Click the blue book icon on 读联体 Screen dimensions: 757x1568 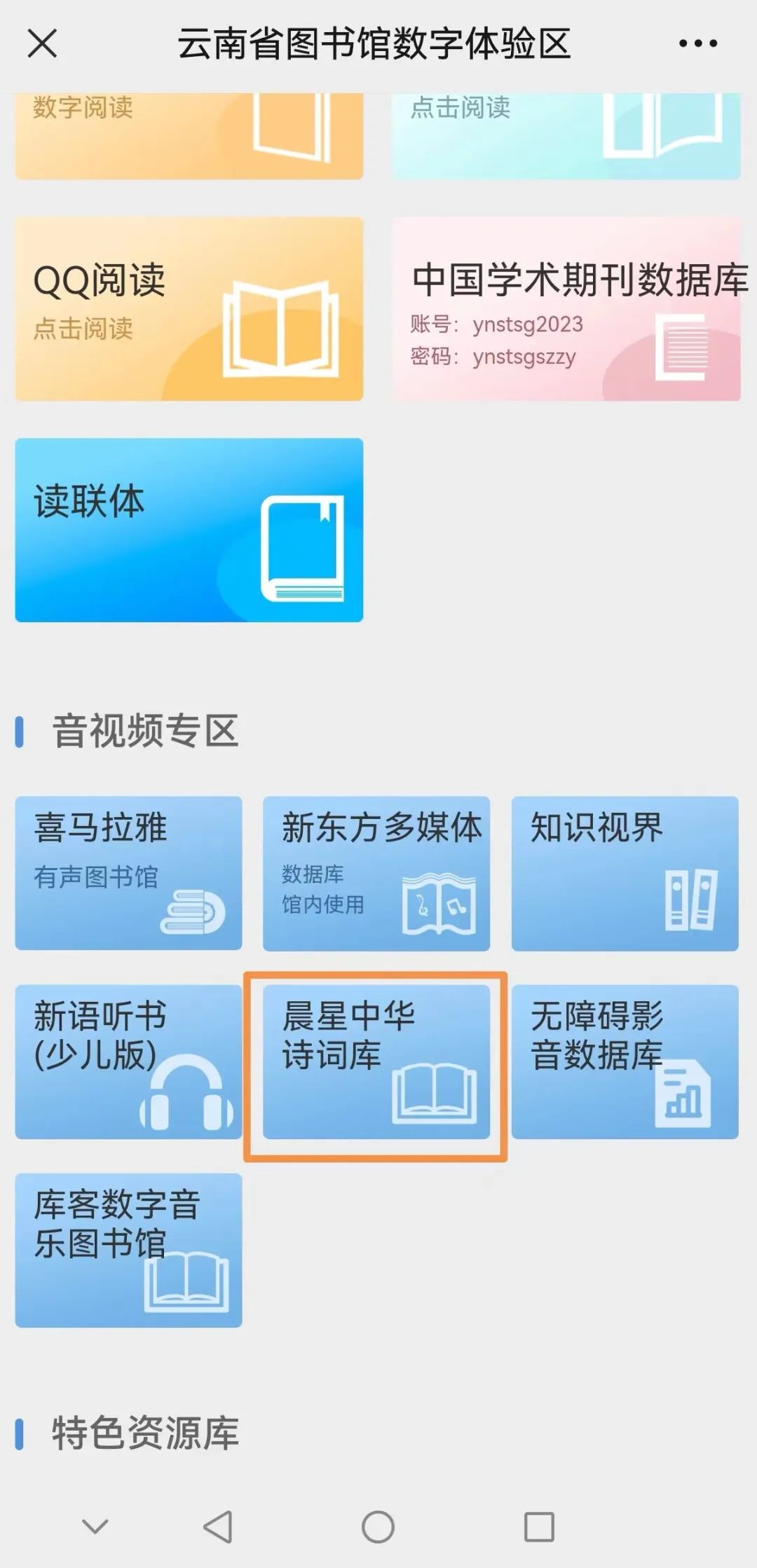coord(303,550)
